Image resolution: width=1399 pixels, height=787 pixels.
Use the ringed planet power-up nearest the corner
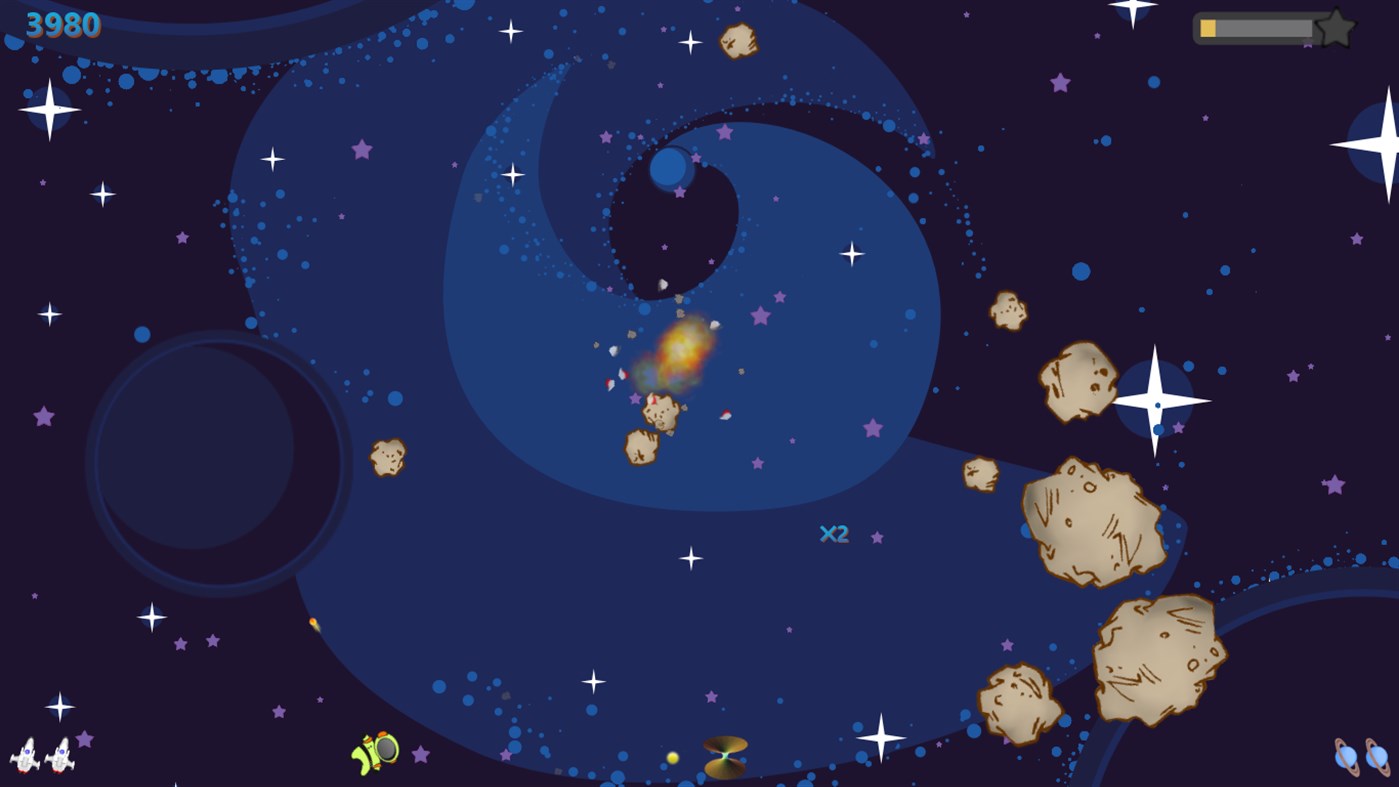[x=1378, y=757]
